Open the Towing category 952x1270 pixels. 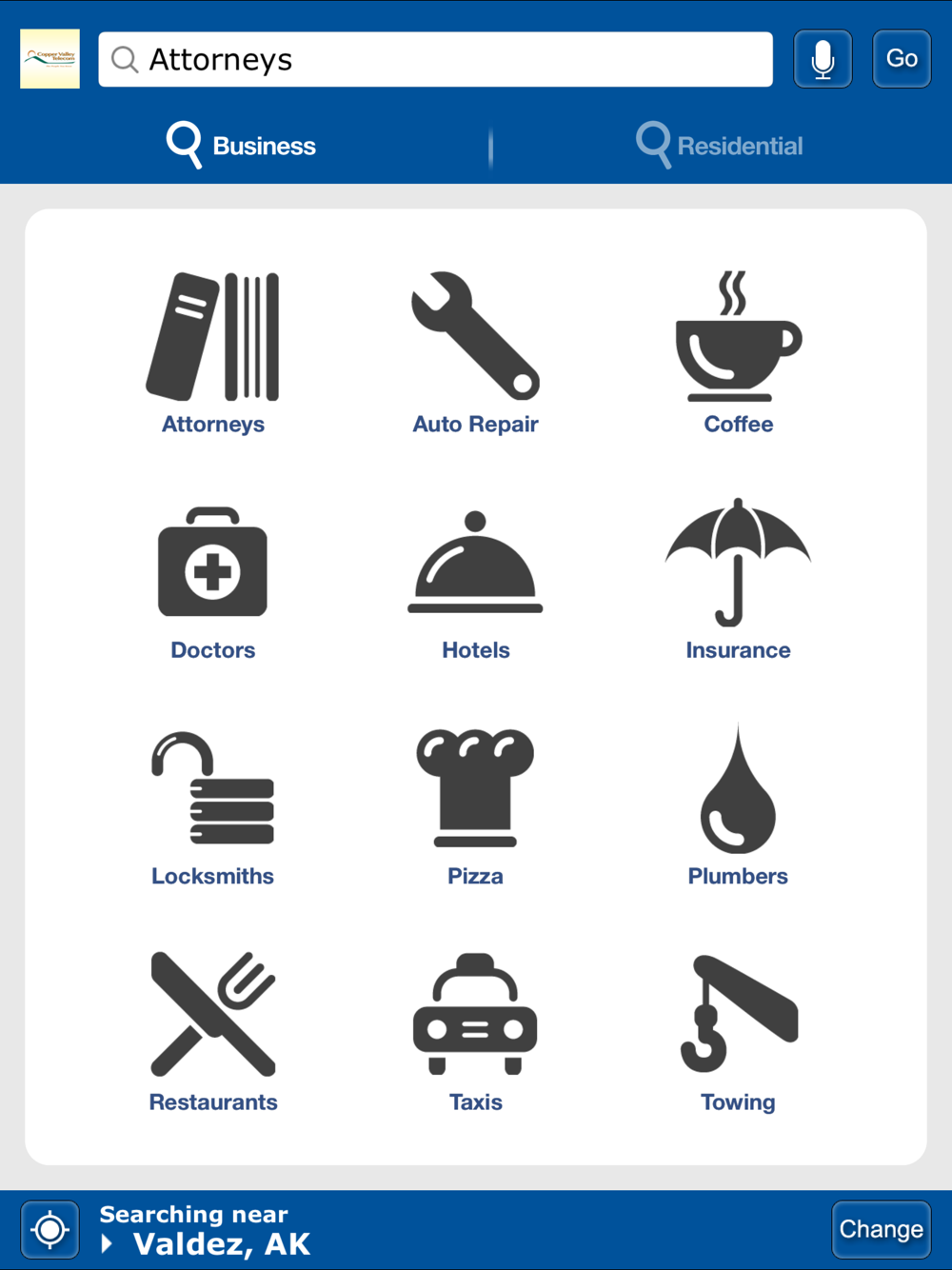pyautogui.click(x=738, y=1033)
